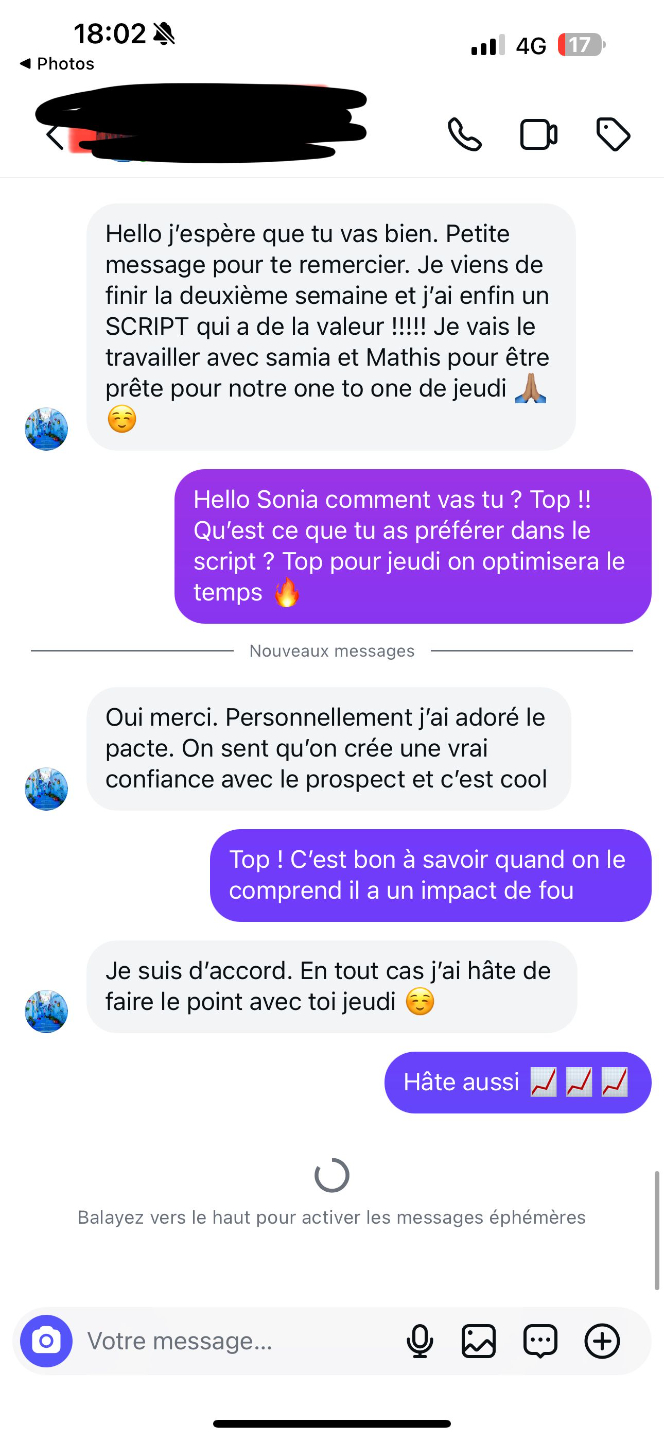Open the camera from the message bar
Viewport: 664px width, 1440px height.
click(x=46, y=1341)
